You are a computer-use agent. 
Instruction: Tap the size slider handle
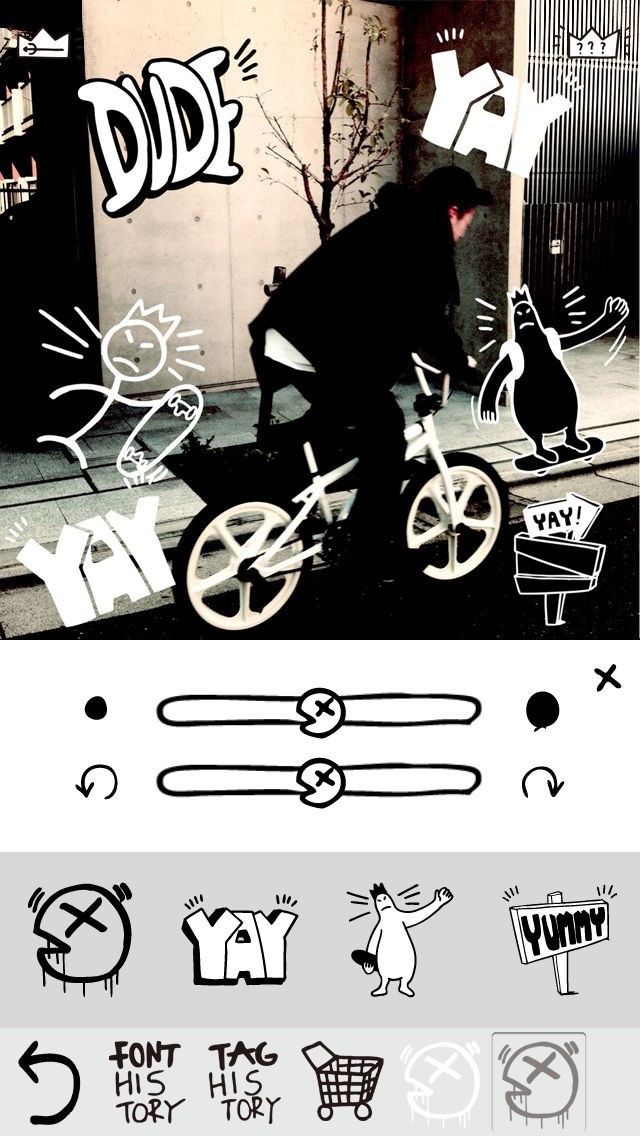321,711
